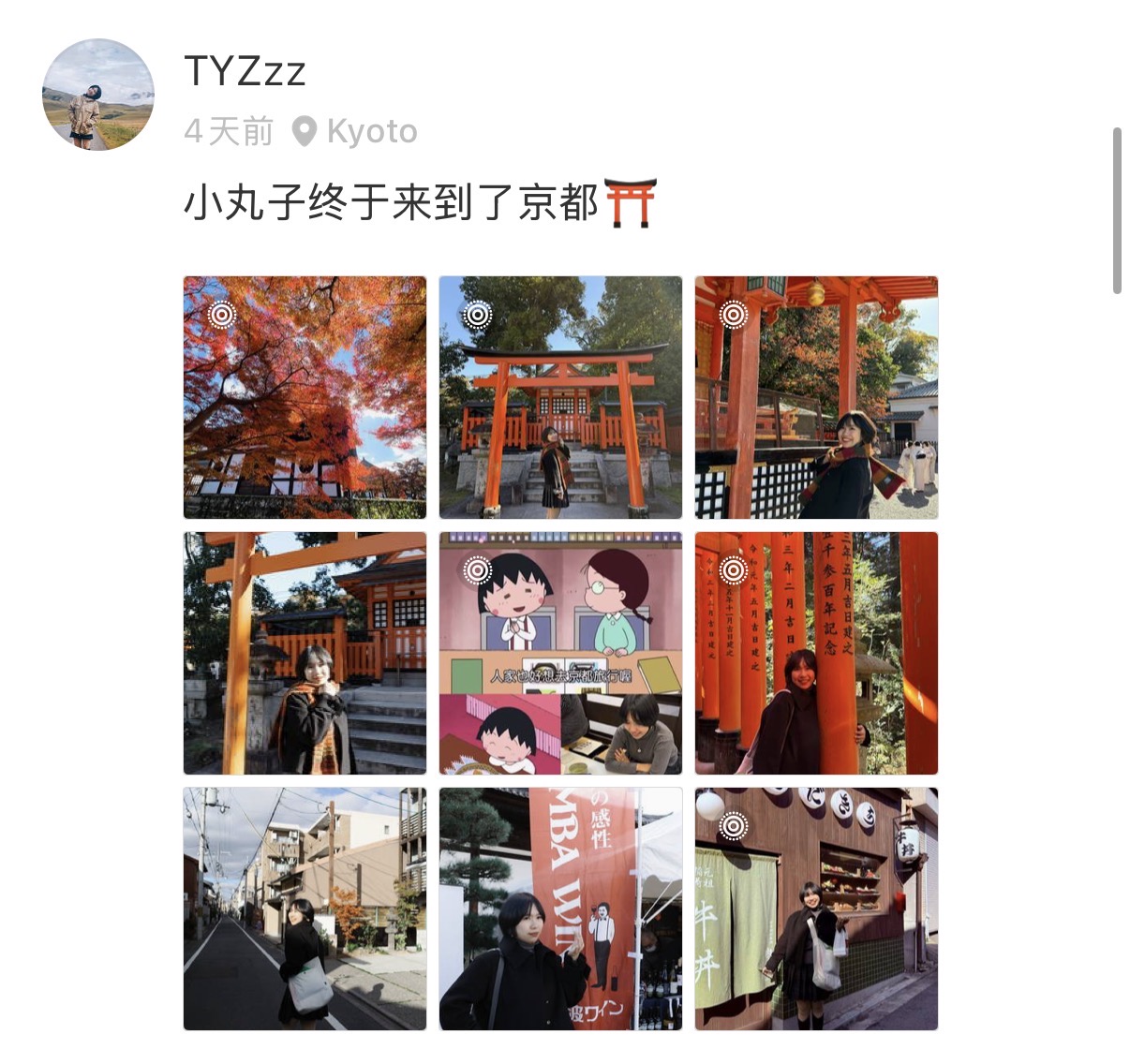Open the red maple tree photo

305,397
